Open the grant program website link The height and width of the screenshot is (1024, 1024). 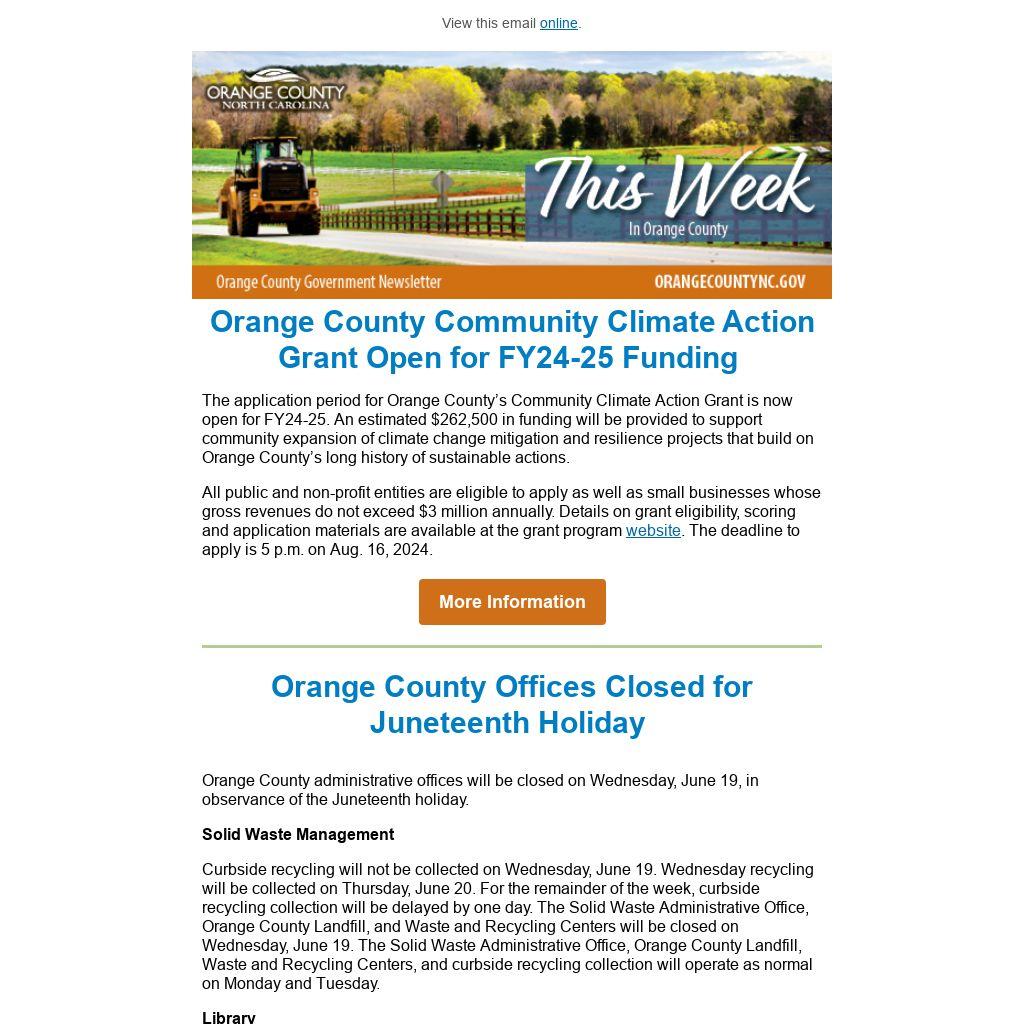[x=653, y=531]
